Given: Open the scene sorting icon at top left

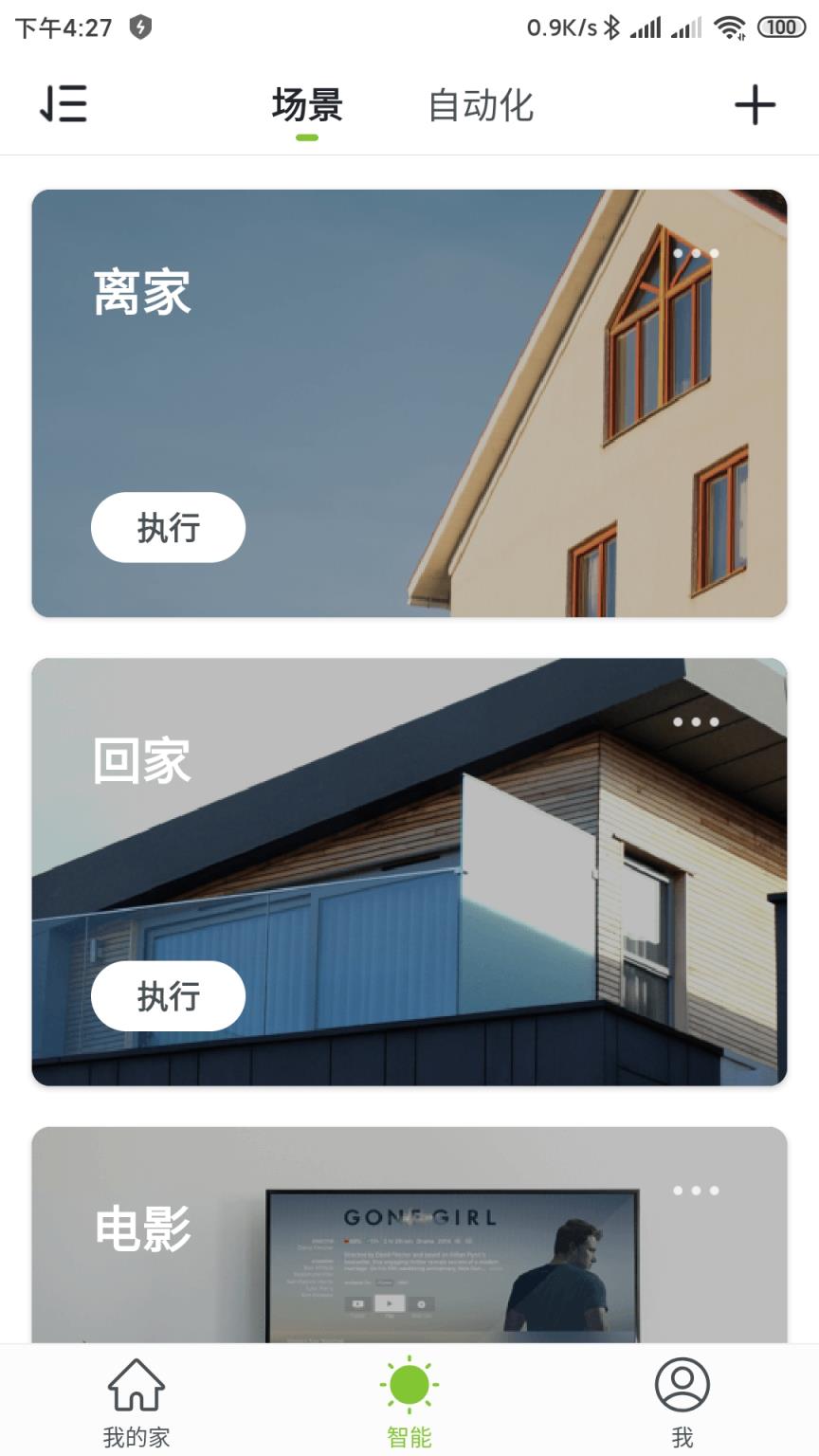Looking at the screenshot, I should [x=63, y=105].
